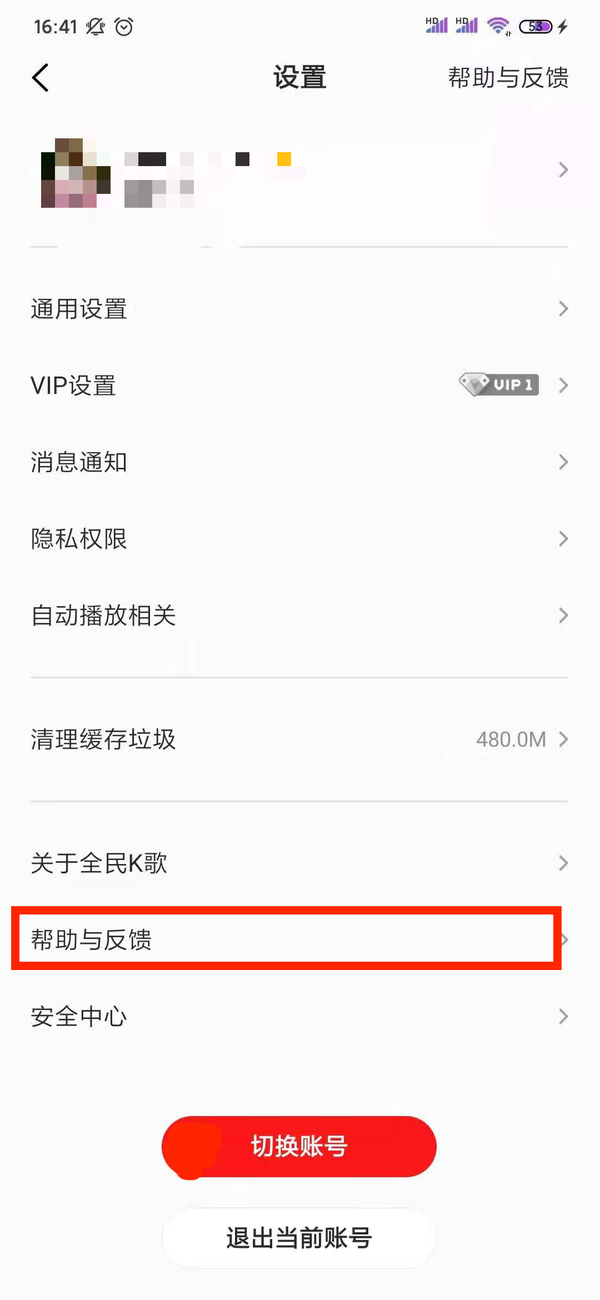Tap 退出当前账号 to log out
The image size is (600, 1300).
coord(299,1238)
